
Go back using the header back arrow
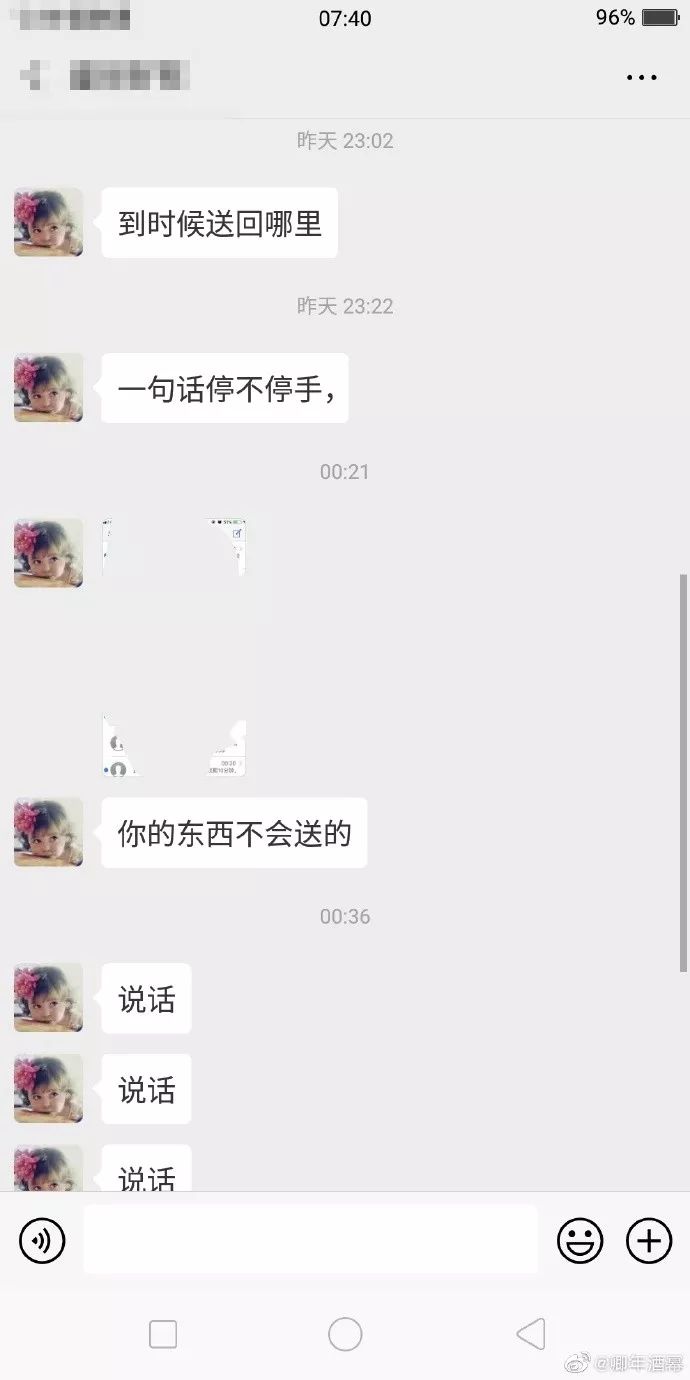coord(37,75)
